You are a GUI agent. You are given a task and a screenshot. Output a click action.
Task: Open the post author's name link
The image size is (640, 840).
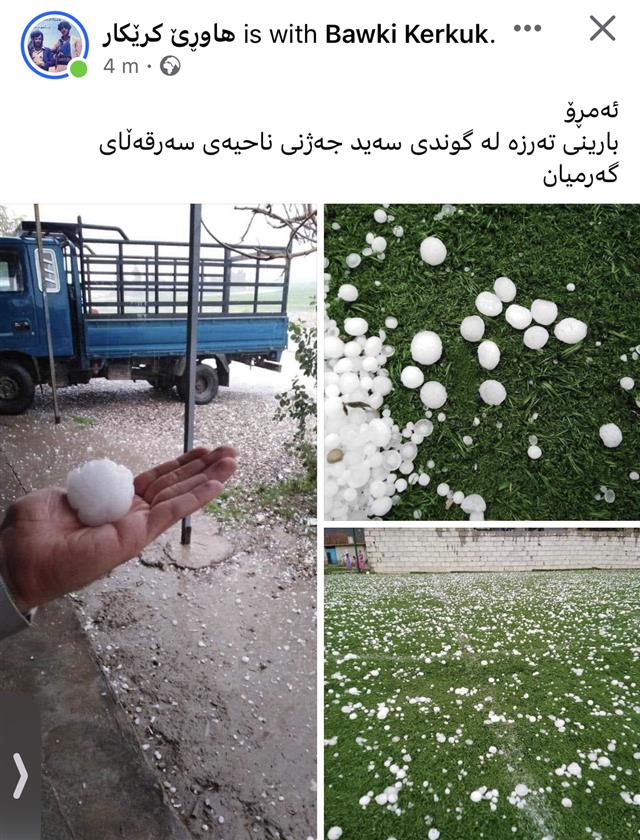pyautogui.click(x=168, y=34)
